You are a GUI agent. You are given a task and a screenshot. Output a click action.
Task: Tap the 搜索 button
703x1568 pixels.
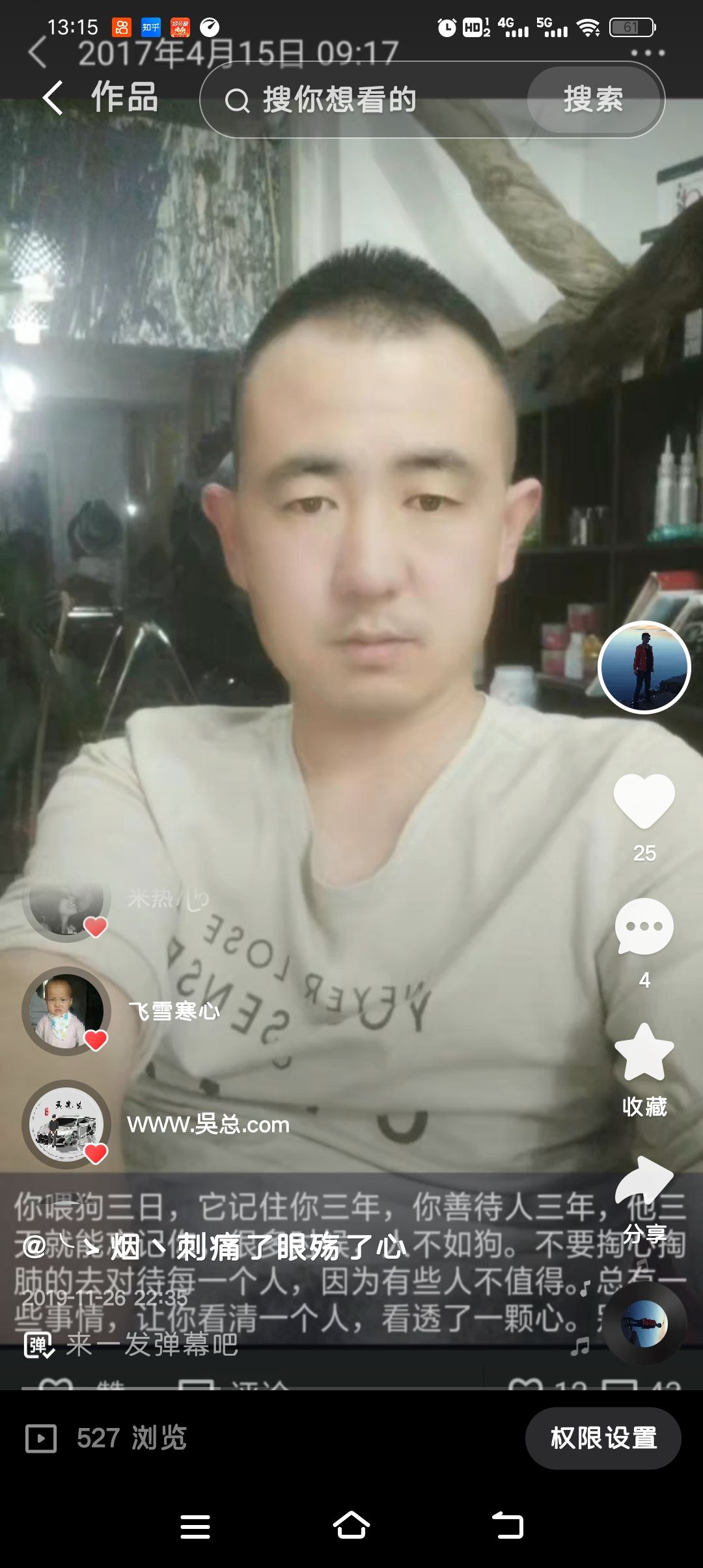(x=593, y=100)
